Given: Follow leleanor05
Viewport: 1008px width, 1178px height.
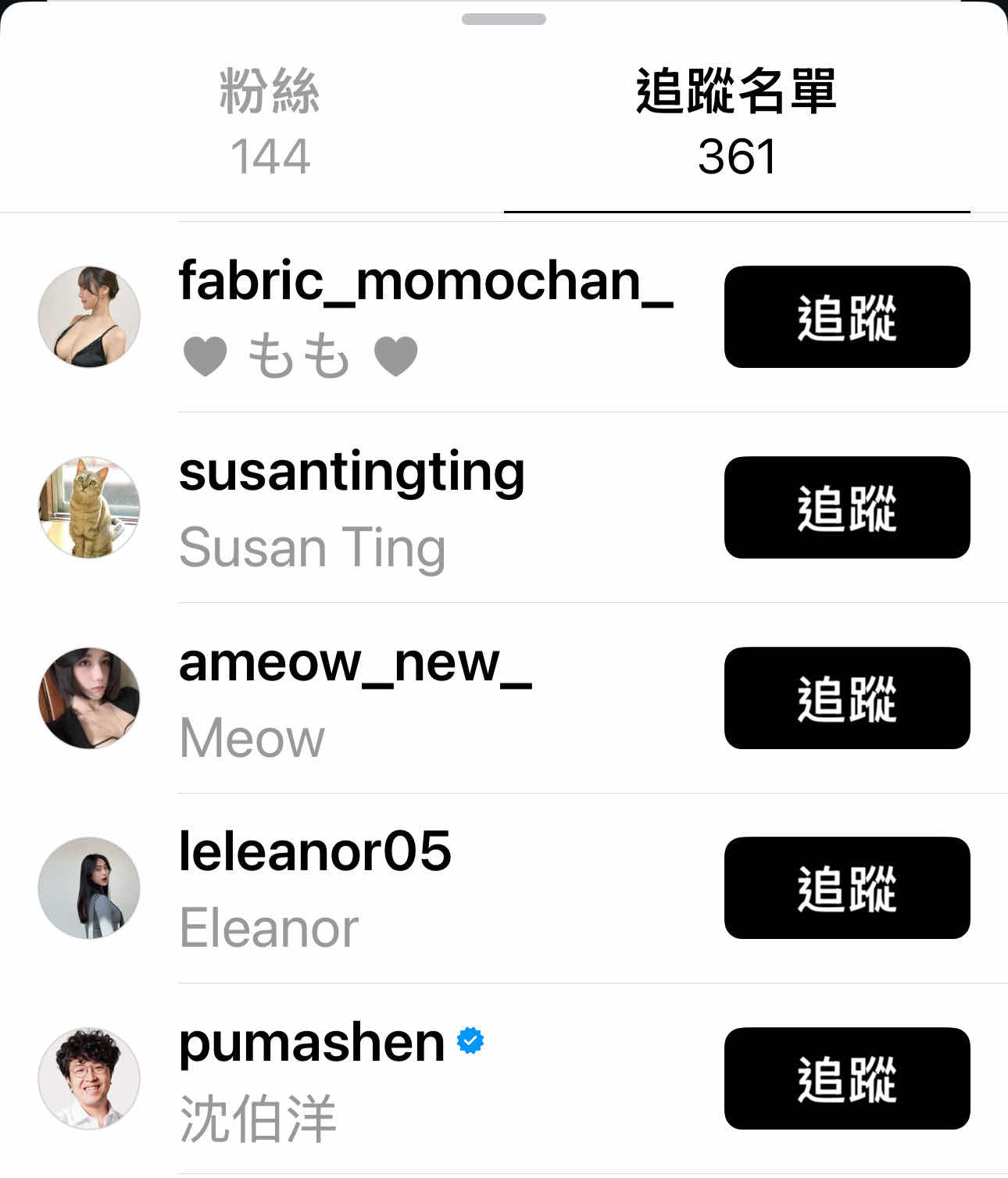Looking at the screenshot, I should 846,888.
